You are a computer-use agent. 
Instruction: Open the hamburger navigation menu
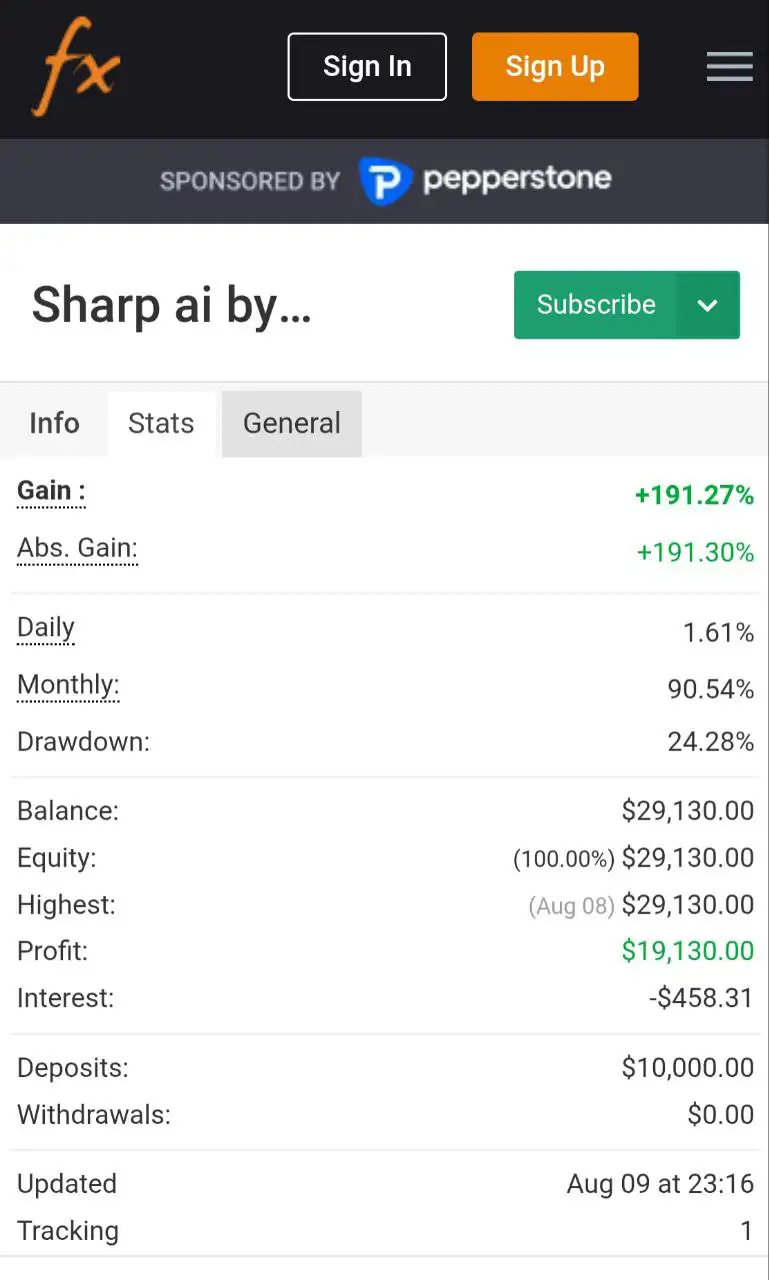(x=729, y=67)
